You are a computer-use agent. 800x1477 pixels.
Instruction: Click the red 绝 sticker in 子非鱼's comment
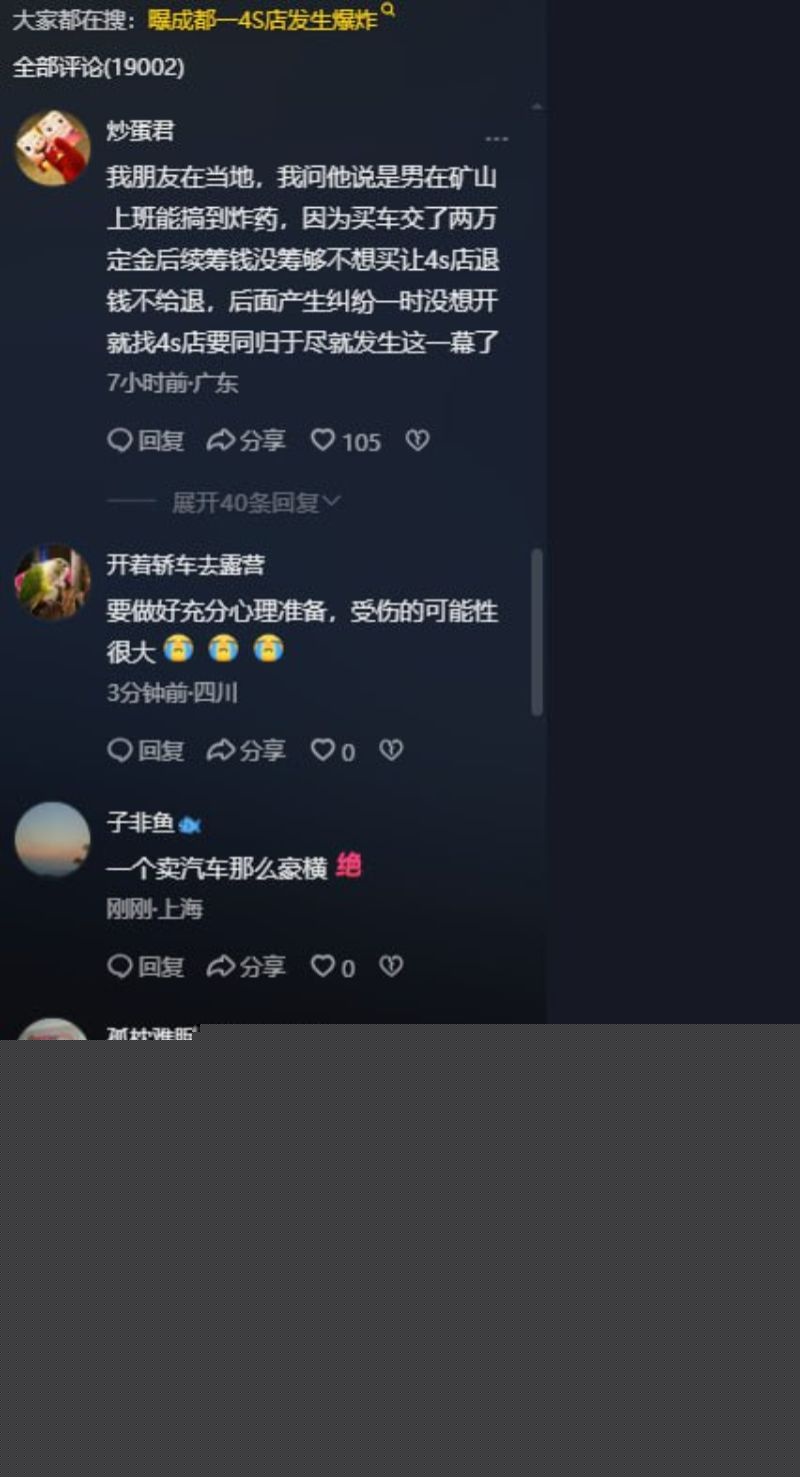coord(349,866)
